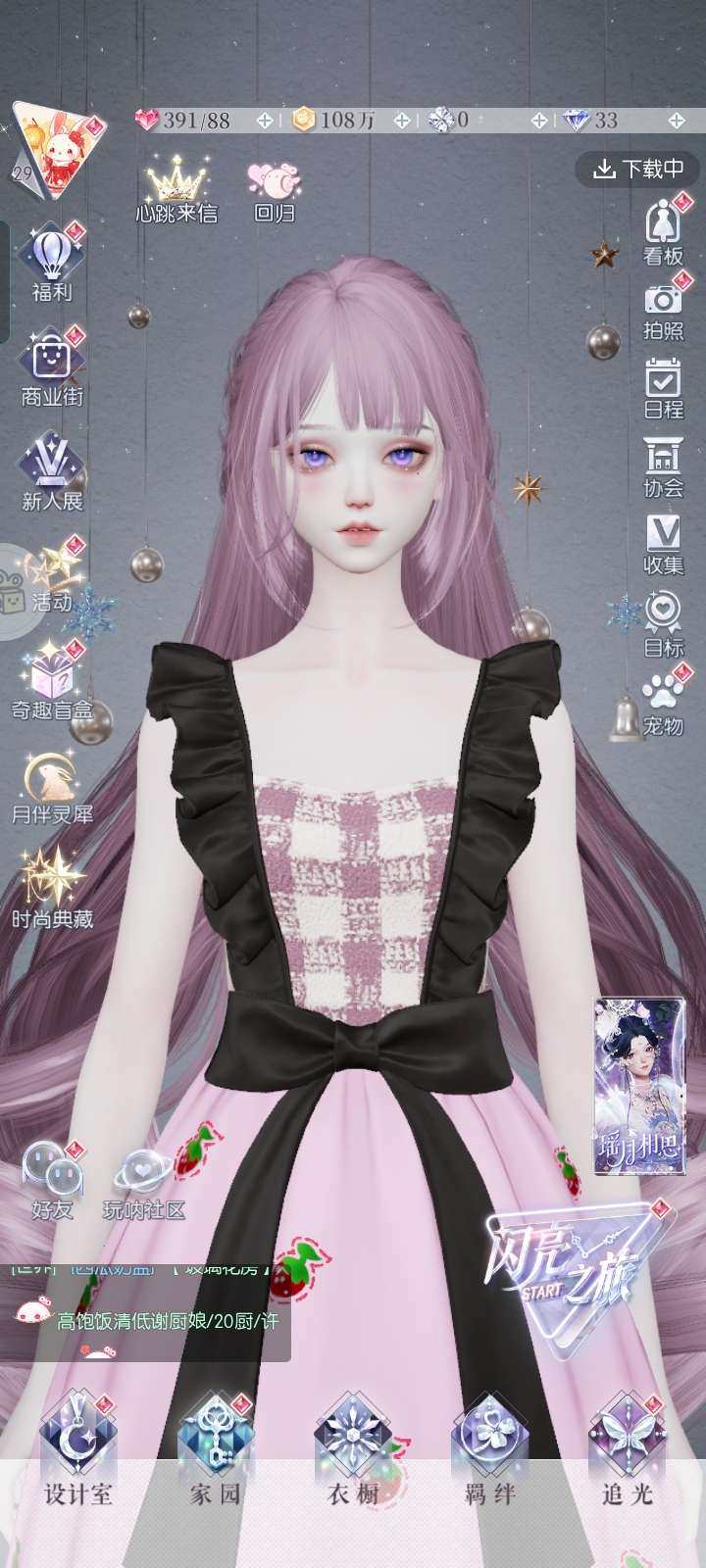Image resolution: width=706 pixels, height=1568 pixels.
Task: View the 下载中 download status
Action: pyautogui.click(x=638, y=169)
